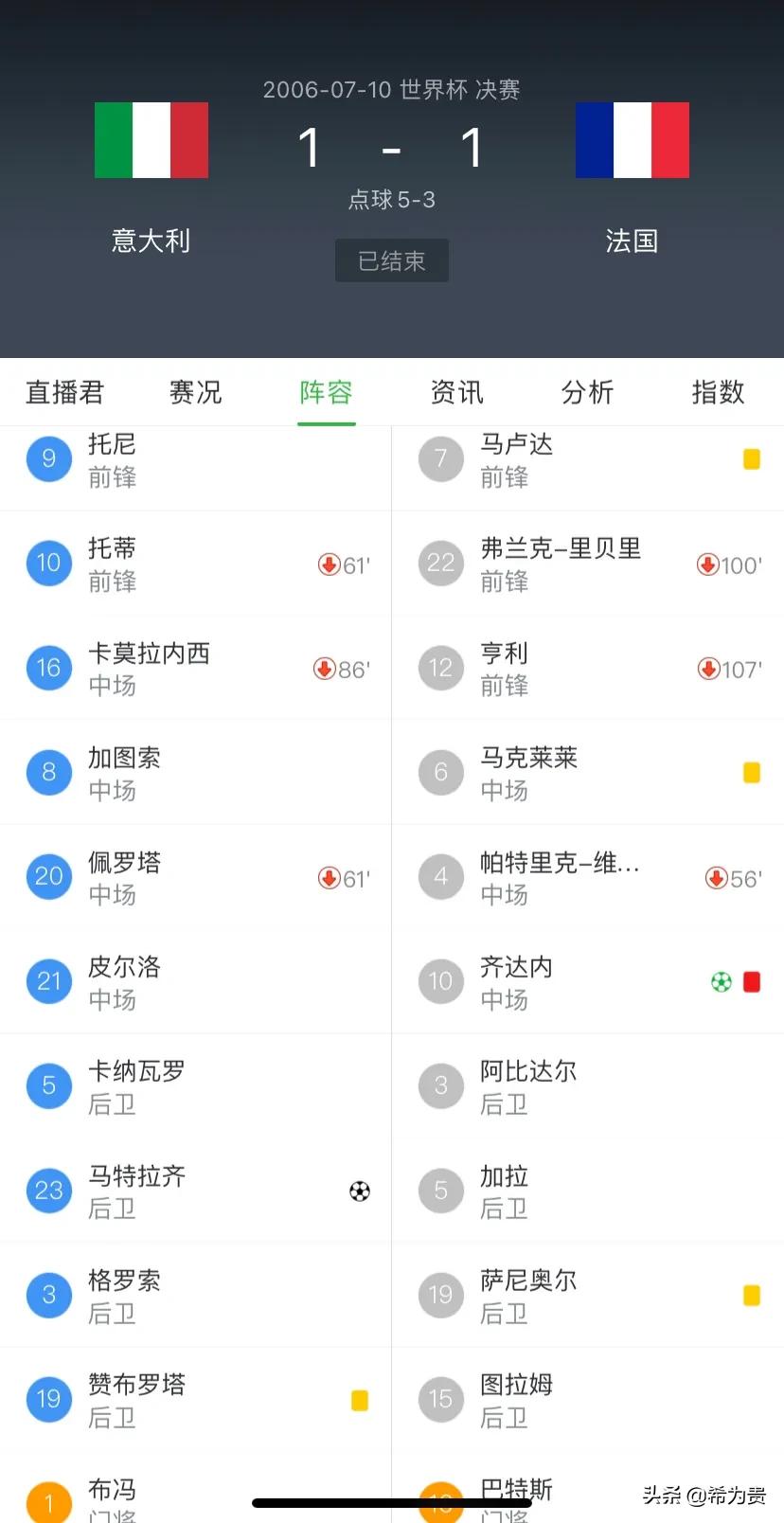Screen dimensions: 784x1523
Task: Open the 分析 tab
Action: coord(587,391)
